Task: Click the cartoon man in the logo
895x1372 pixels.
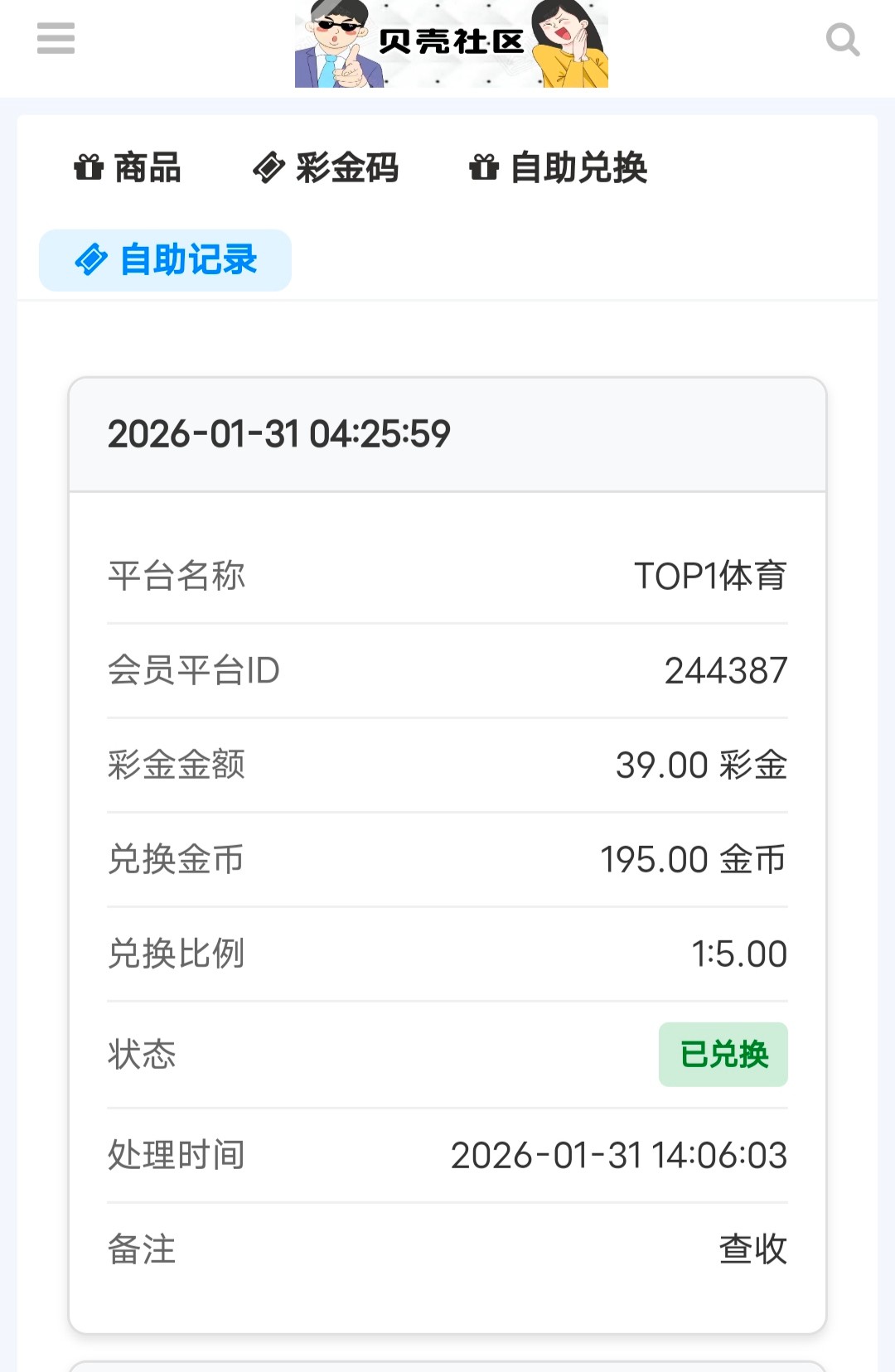Action: pyautogui.click(x=340, y=46)
